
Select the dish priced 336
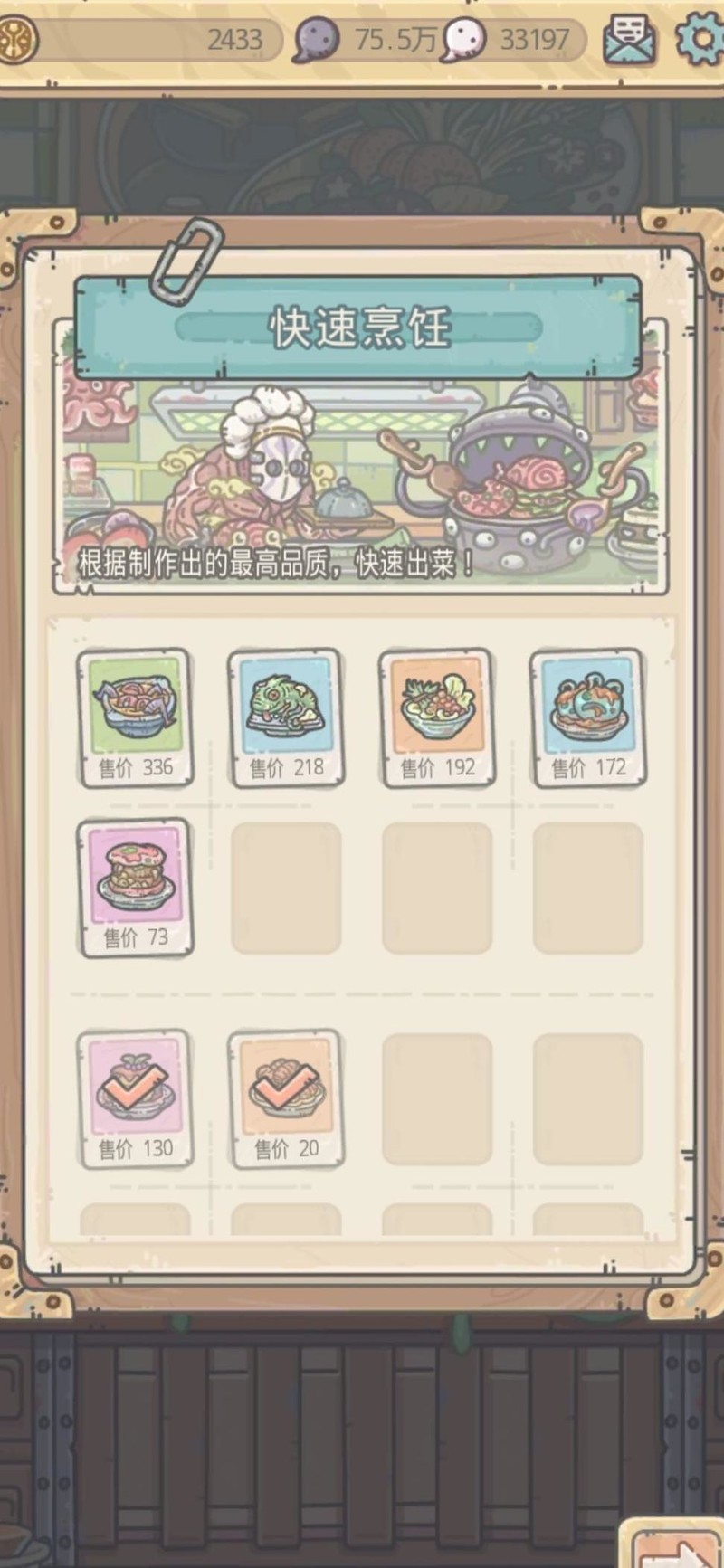(136, 717)
